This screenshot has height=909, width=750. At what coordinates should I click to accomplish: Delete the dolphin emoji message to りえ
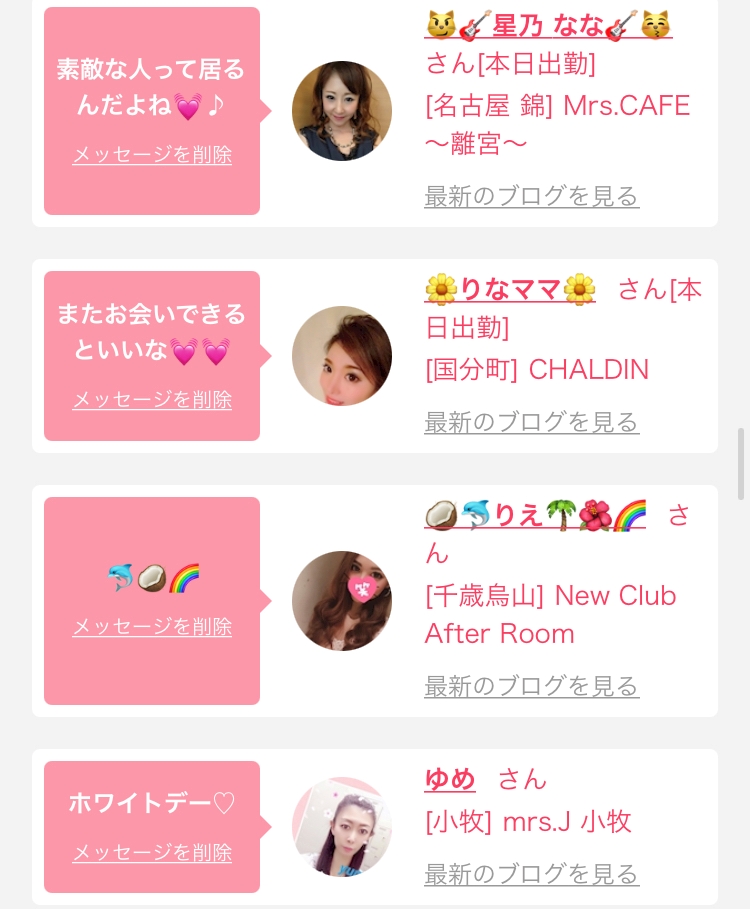(x=152, y=627)
